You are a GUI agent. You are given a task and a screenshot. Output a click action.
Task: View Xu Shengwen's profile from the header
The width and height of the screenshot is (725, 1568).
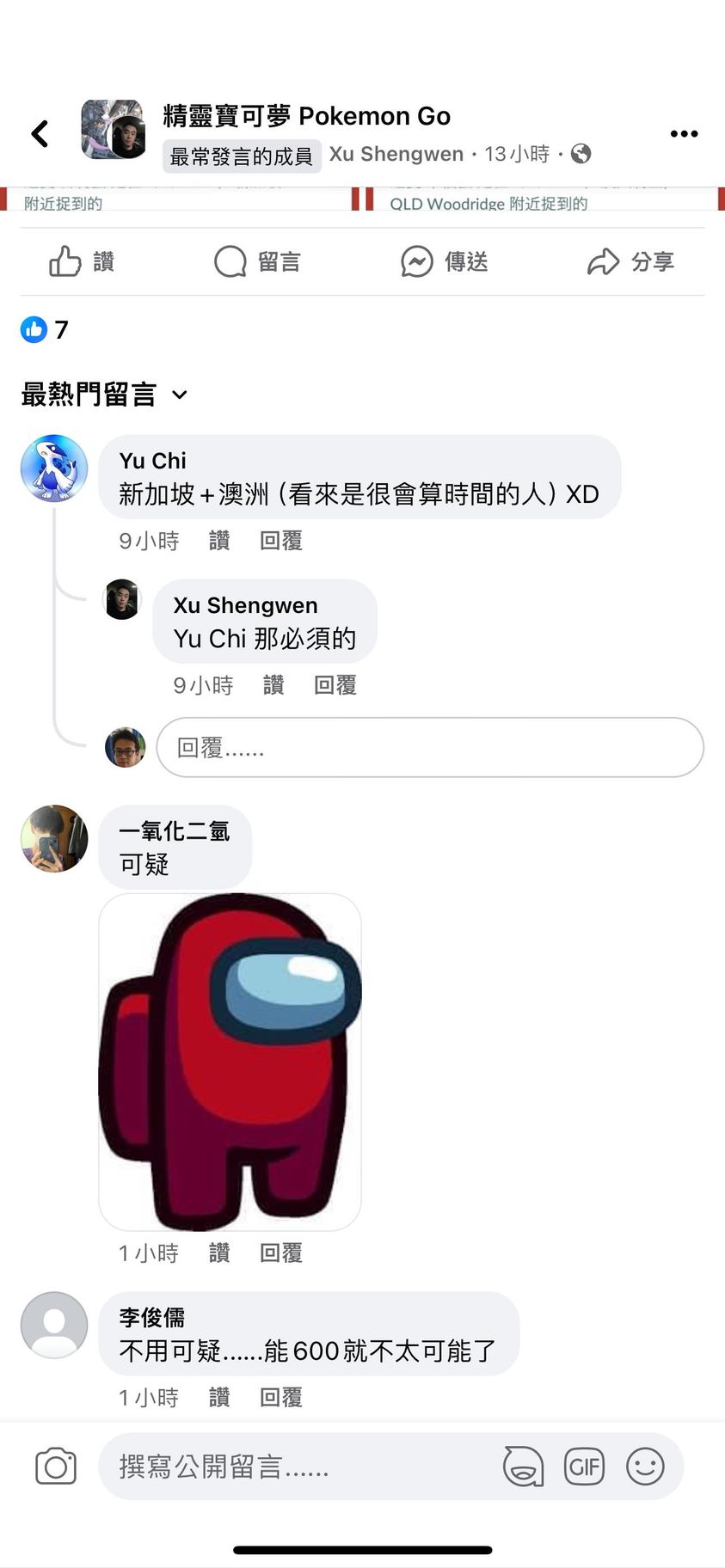coord(396,154)
